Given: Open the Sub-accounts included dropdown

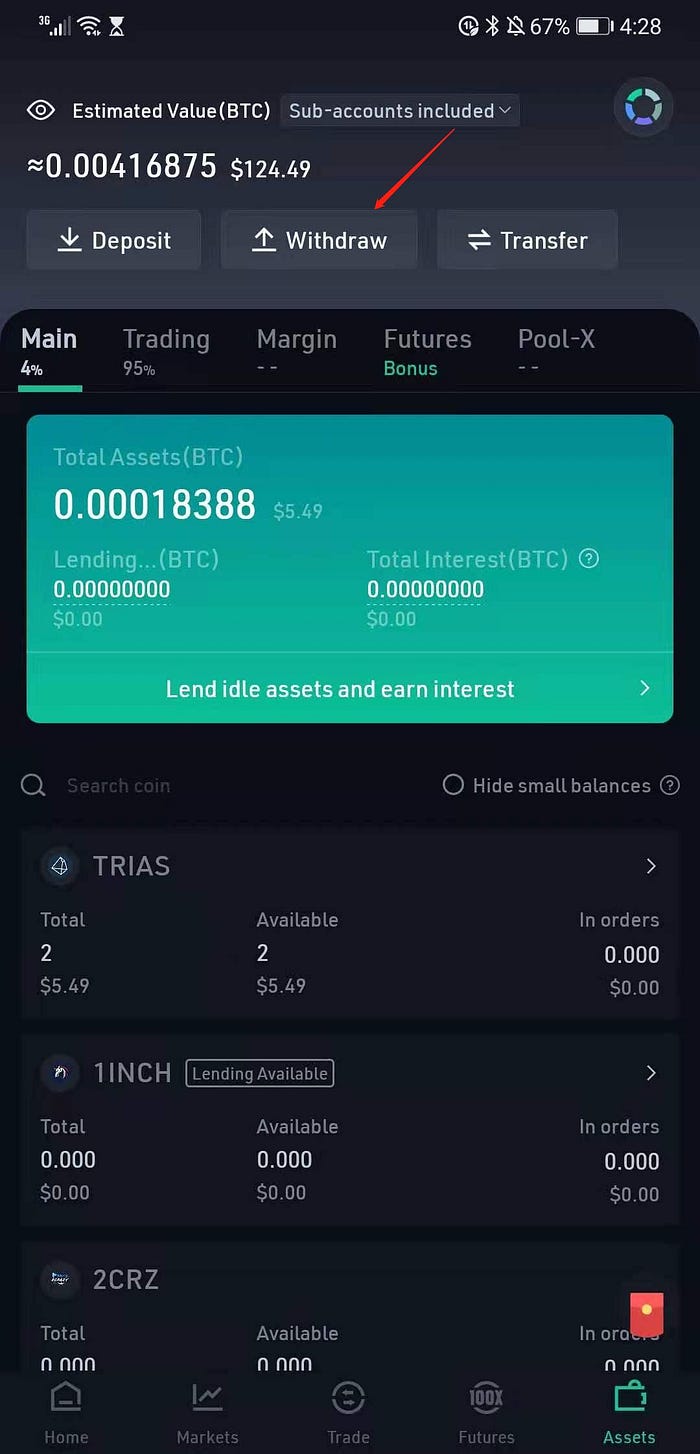Looking at the screenshot, I should pyautogui.click(x=399, y=111).
